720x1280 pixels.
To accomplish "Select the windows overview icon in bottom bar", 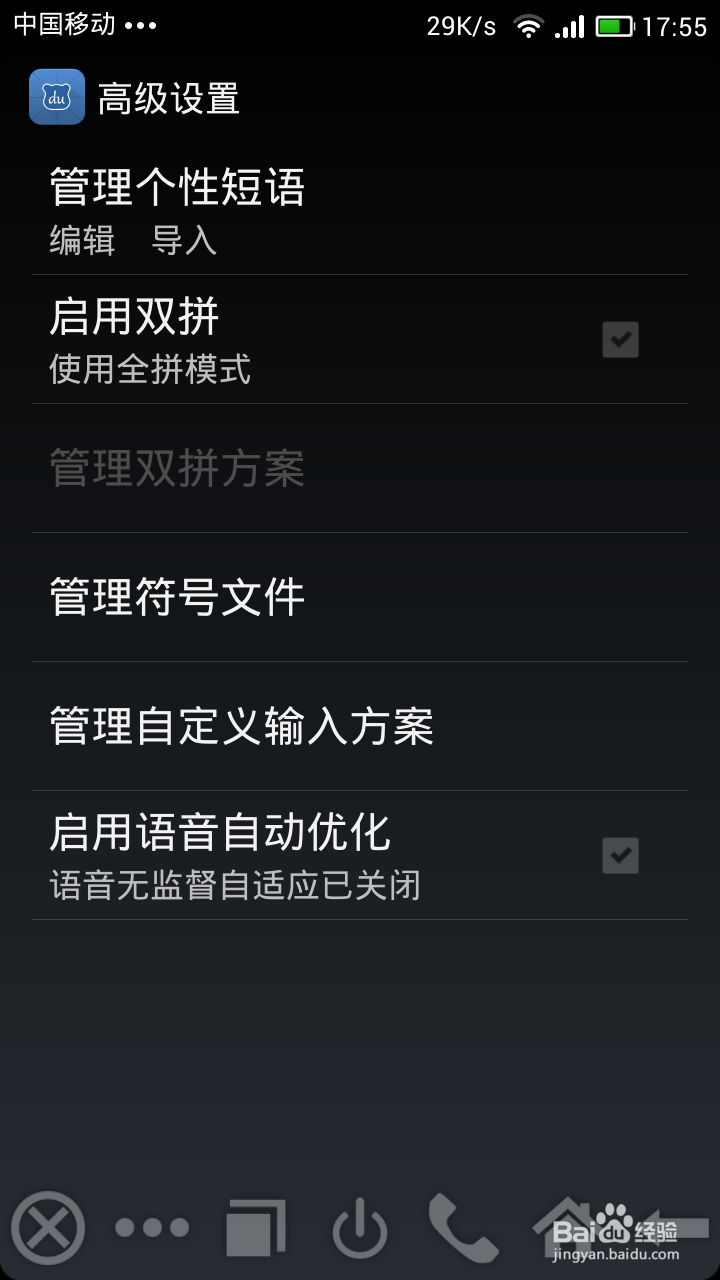I will pyautogui.click(x=255, y=1224).
